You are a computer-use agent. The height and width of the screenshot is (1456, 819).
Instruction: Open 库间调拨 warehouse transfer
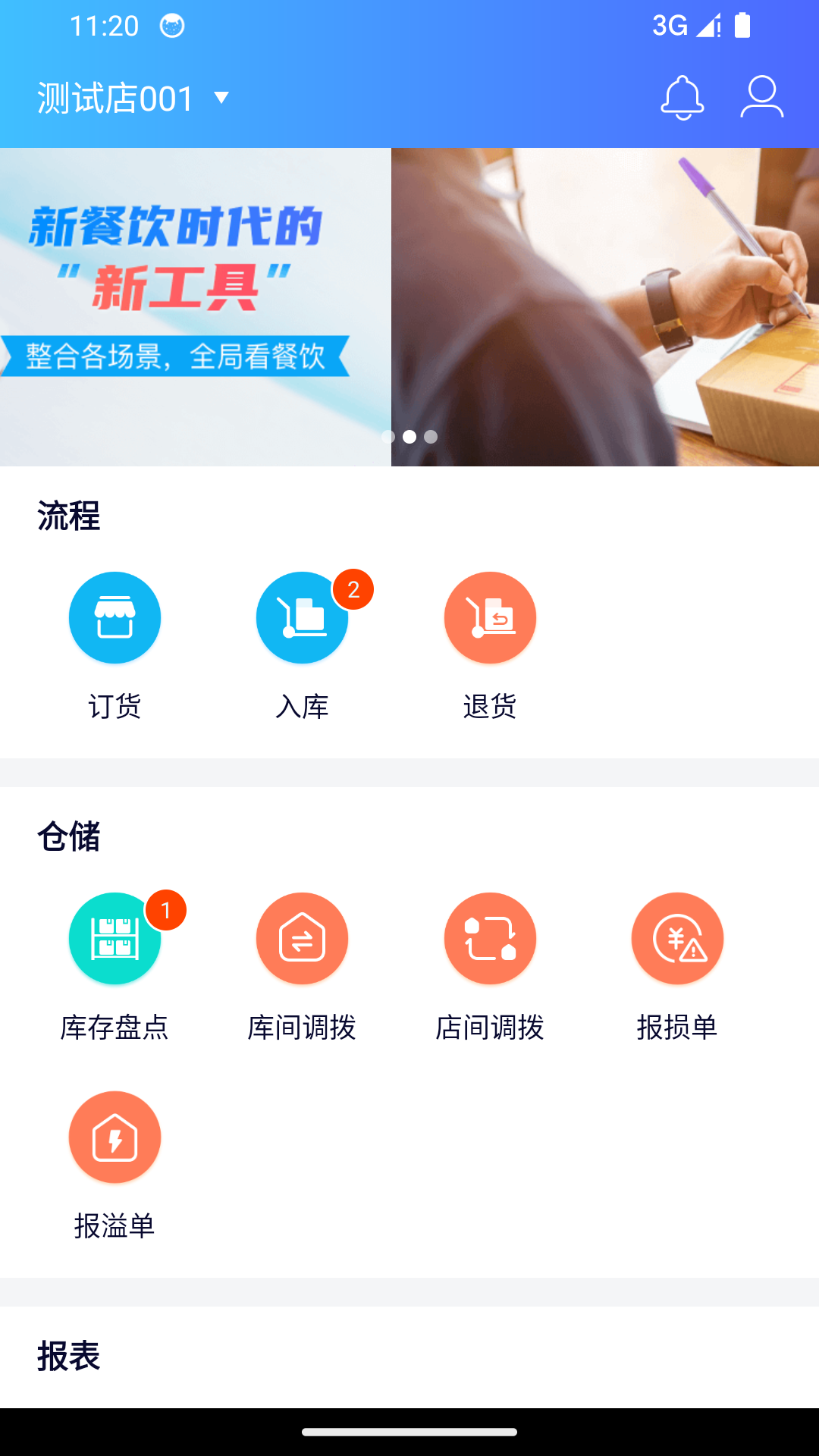coord(302,939)
